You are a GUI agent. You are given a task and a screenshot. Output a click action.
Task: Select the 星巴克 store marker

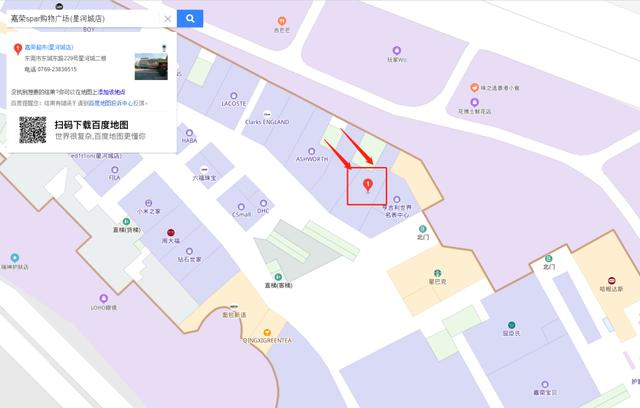[x=437, y=273]
